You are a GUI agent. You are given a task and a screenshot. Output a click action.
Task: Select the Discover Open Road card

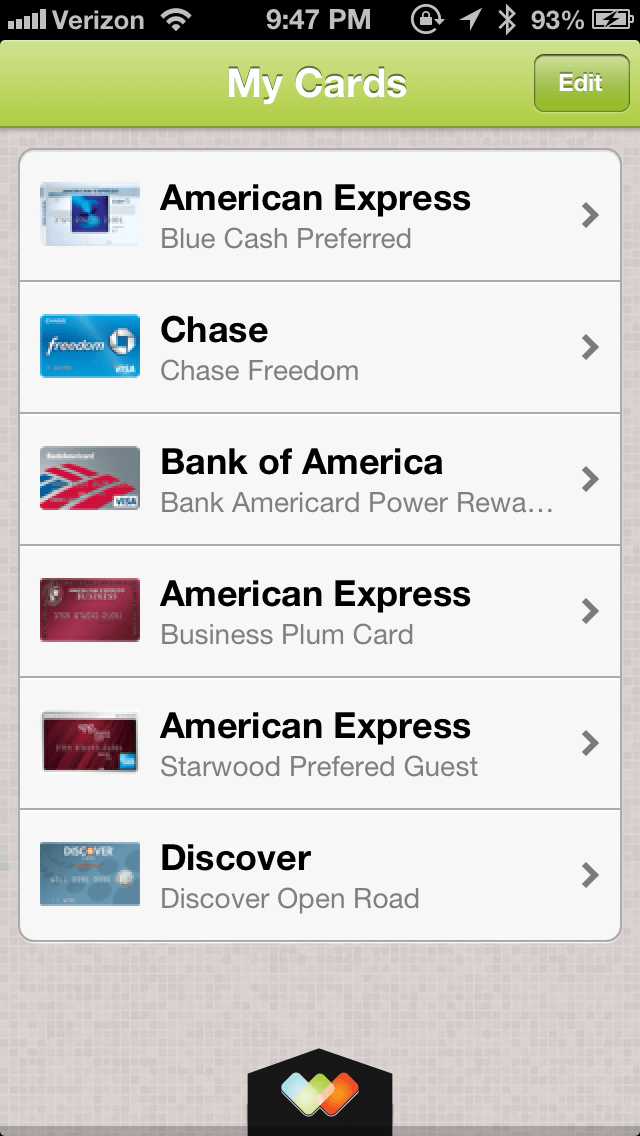(320, 875)
